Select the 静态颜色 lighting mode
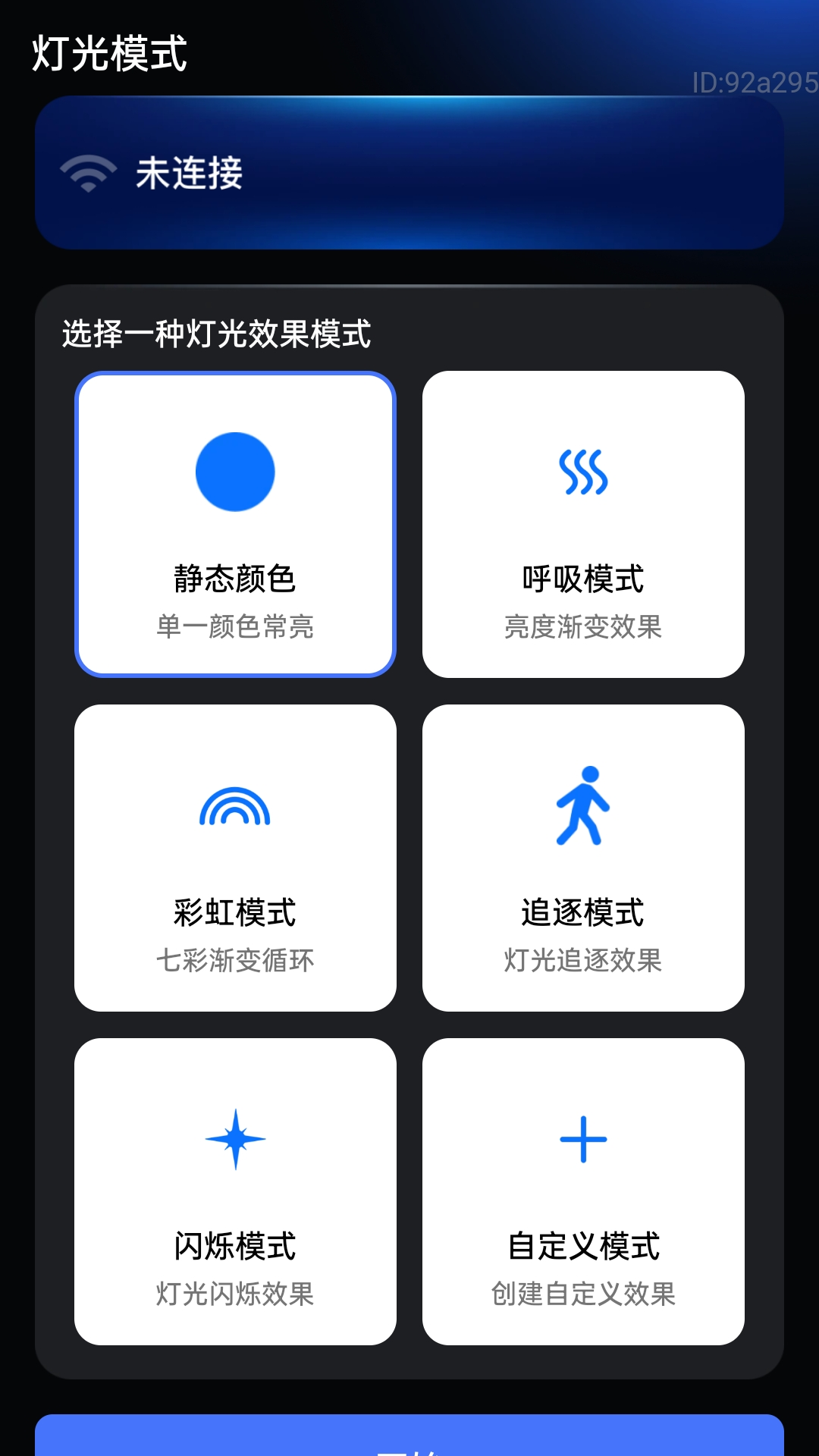This screenshot has height=1456, width=819. [x=235, y=523]
